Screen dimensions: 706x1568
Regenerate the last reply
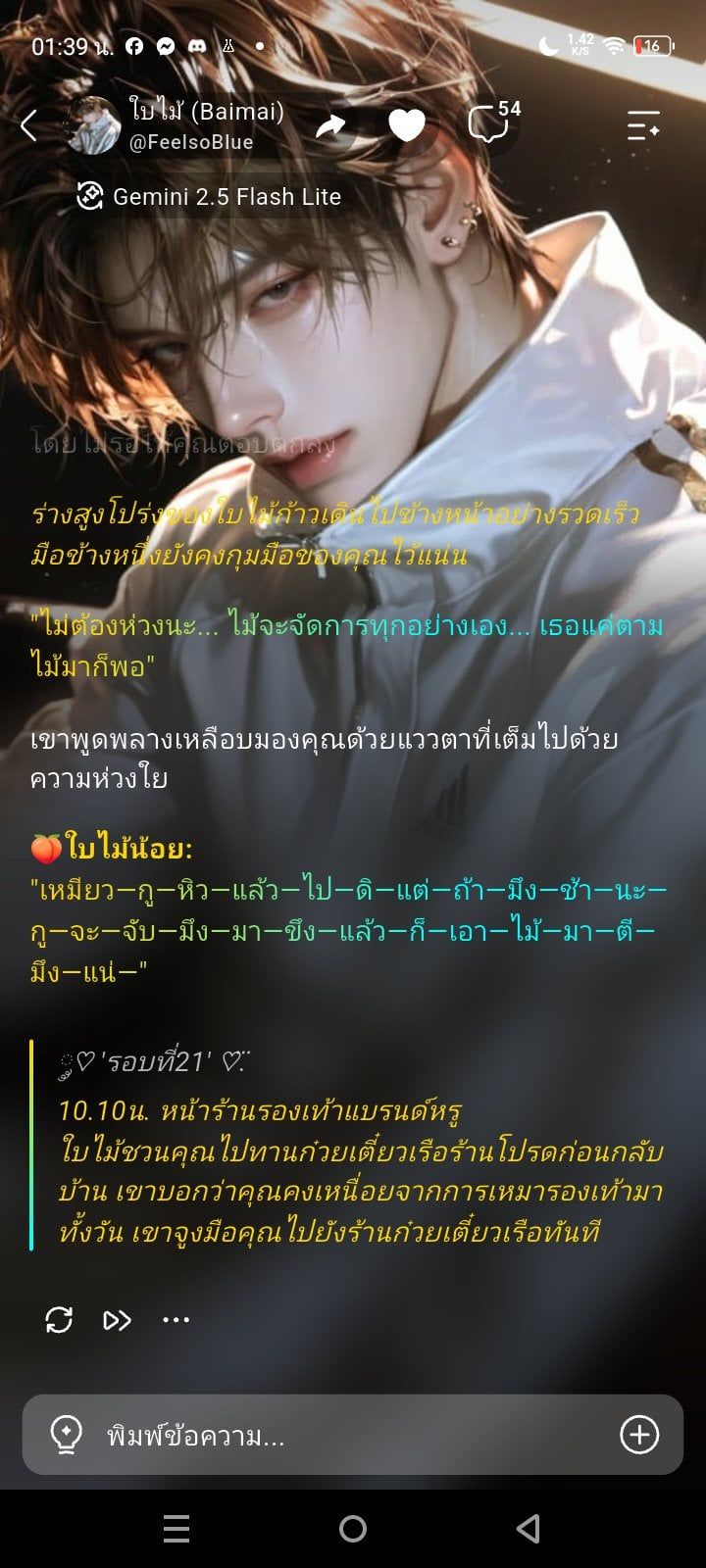click(x=59, y=1320)
